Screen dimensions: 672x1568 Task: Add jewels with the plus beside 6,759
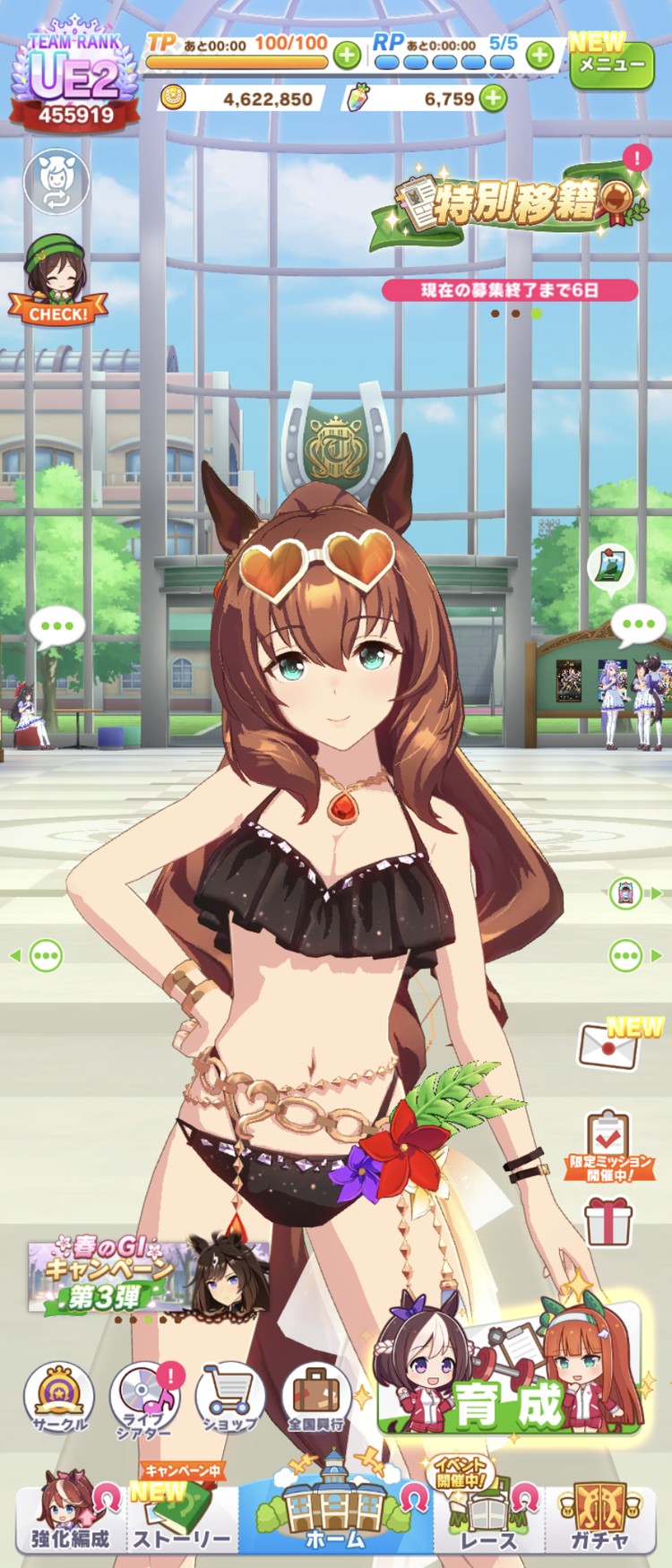493,98
